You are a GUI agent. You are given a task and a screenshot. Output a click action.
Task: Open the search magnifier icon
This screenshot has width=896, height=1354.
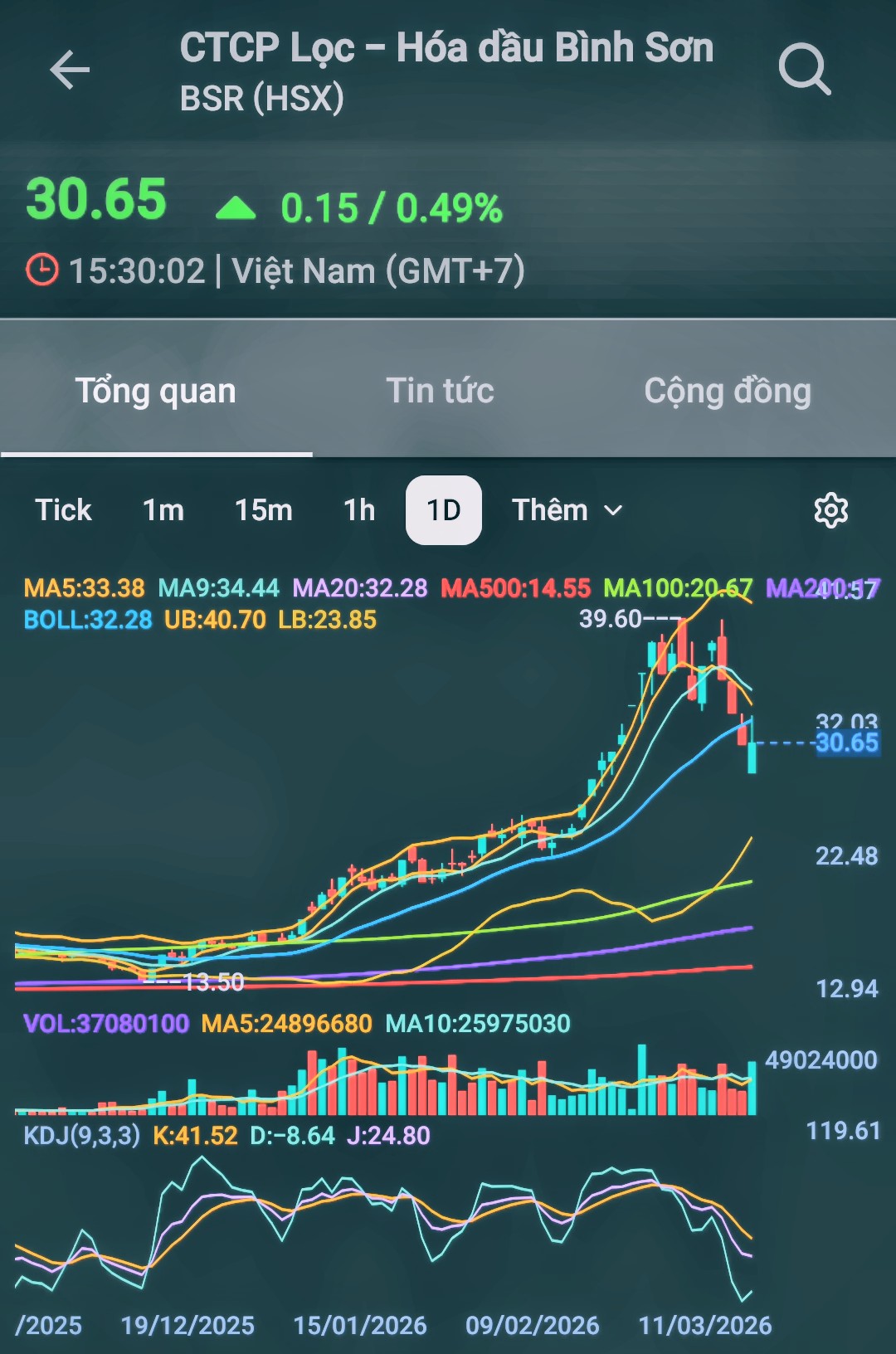[x=804, y=70]
